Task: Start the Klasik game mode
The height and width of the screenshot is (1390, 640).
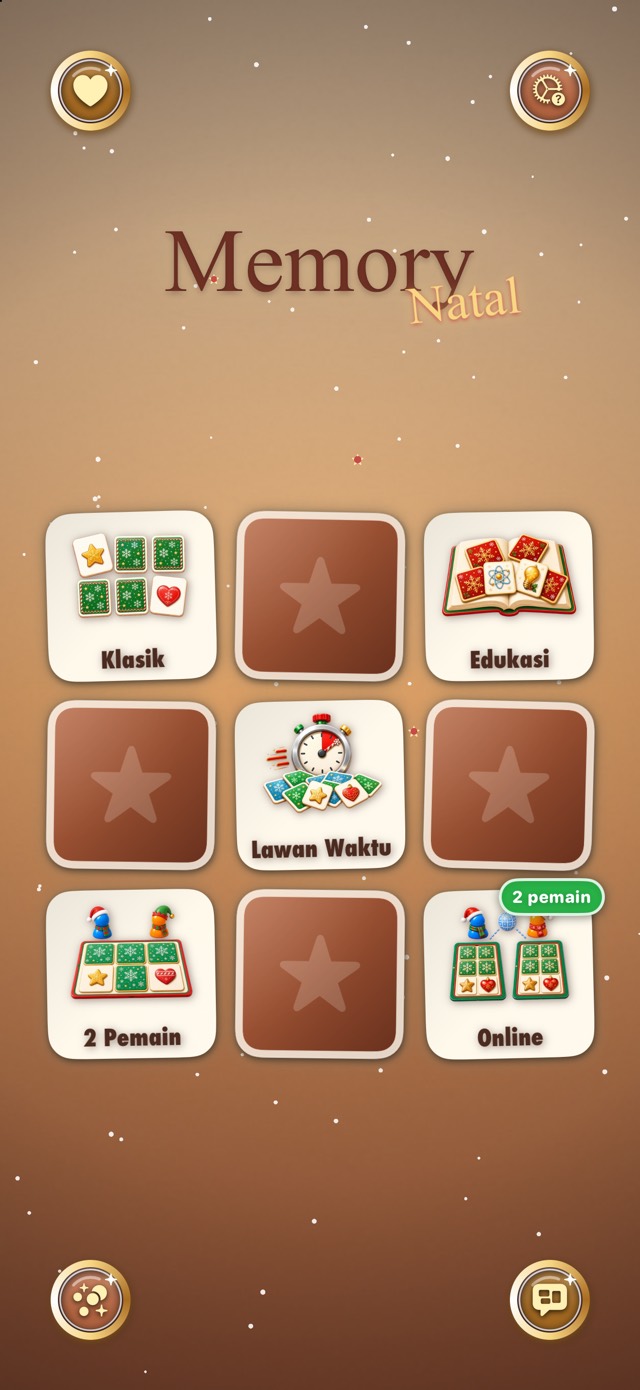Action: tap(131, 596)
